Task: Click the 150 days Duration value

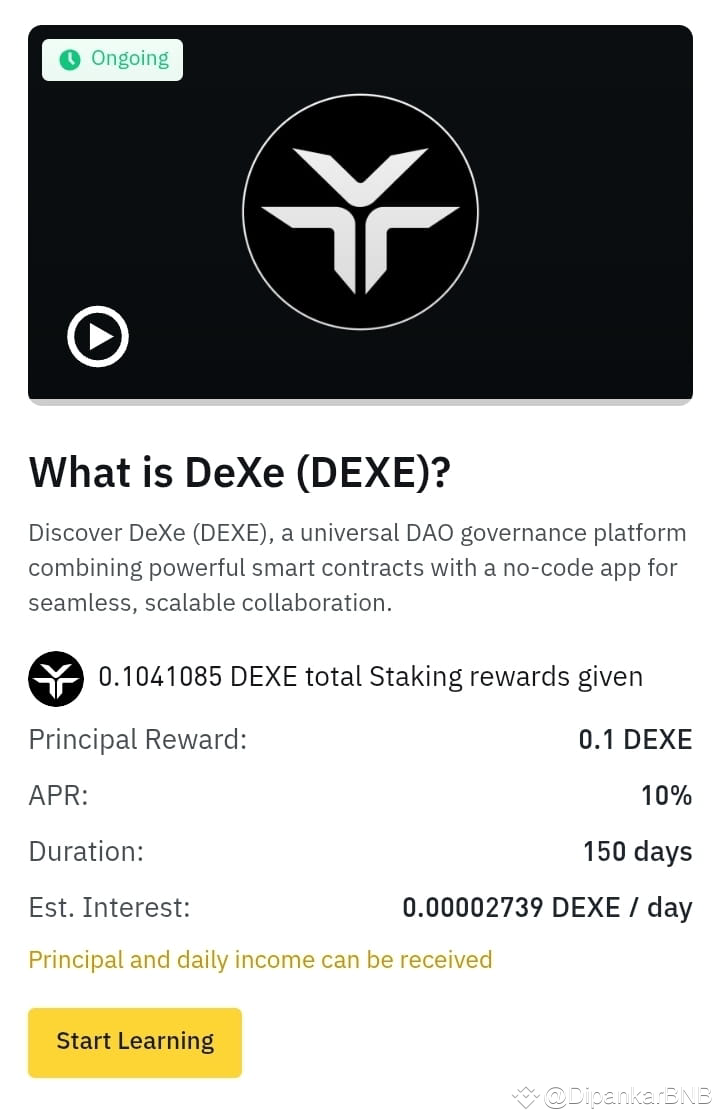Action: coord(637,851)
